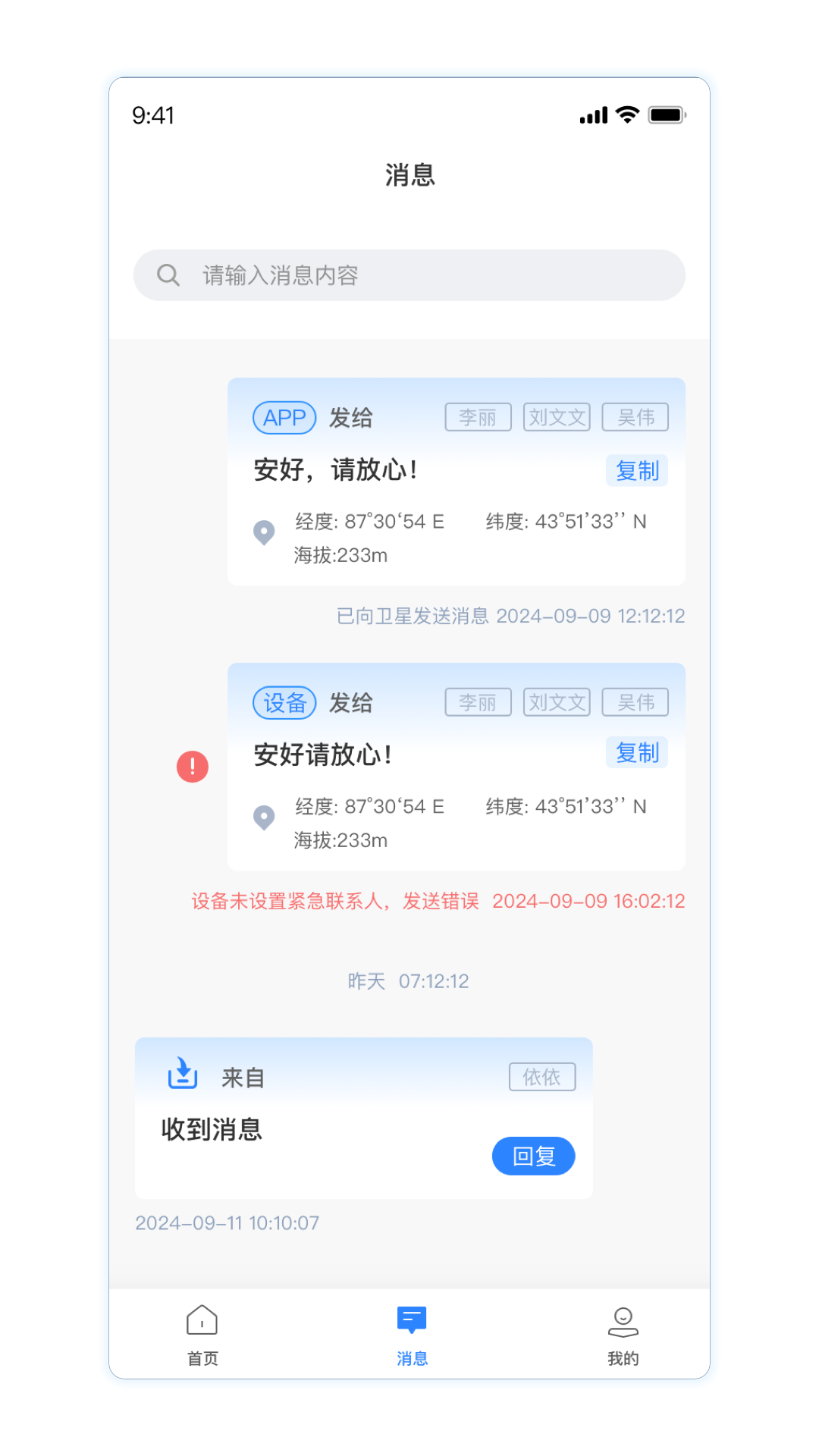
Task: Switch to the 首页 tab
Action: pyautogui.click(x=202, y=1335)
